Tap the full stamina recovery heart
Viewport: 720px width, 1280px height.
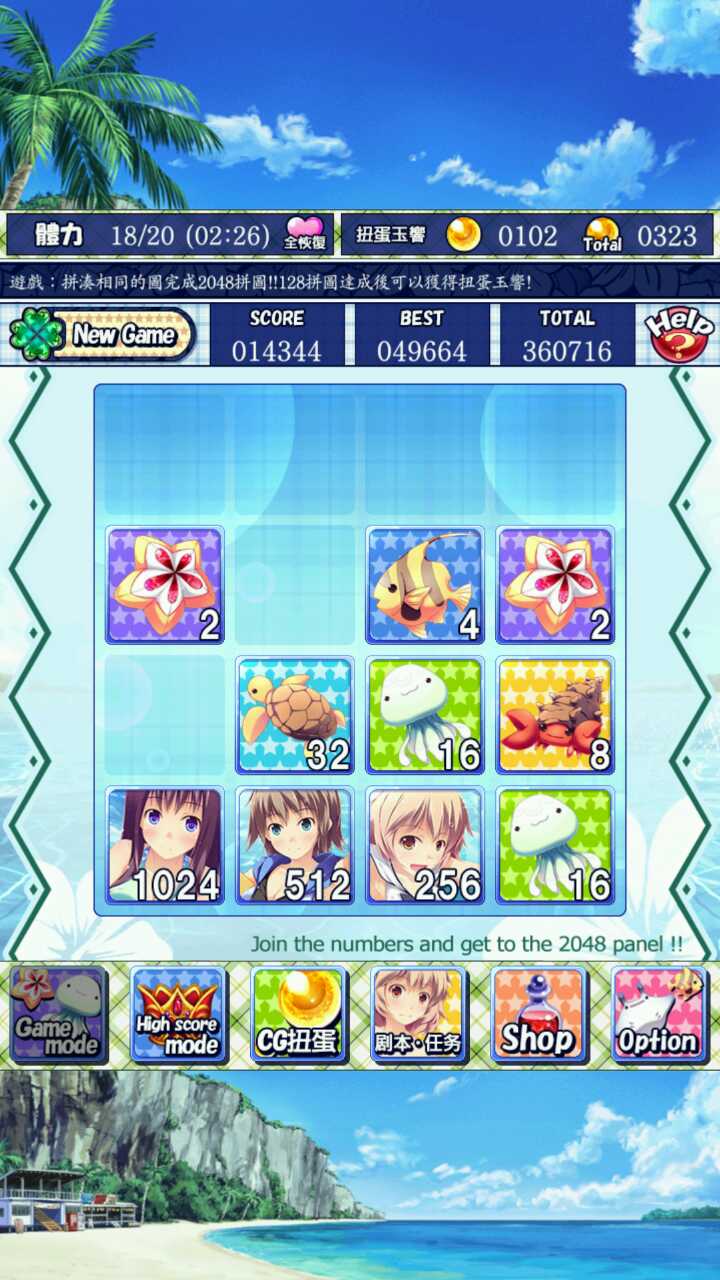(305, 234)
